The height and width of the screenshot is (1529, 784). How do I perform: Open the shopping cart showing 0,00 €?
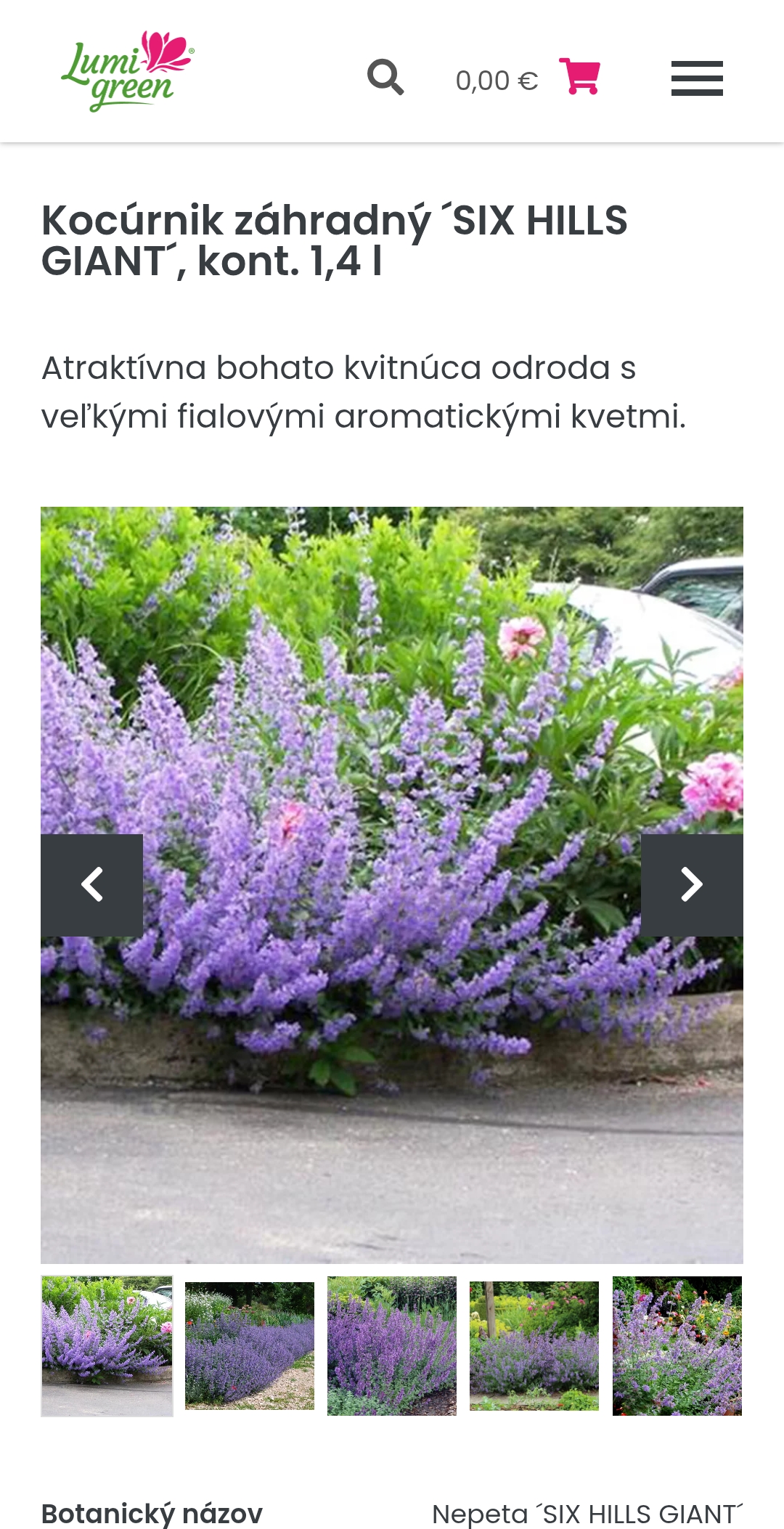pos(528,78)
